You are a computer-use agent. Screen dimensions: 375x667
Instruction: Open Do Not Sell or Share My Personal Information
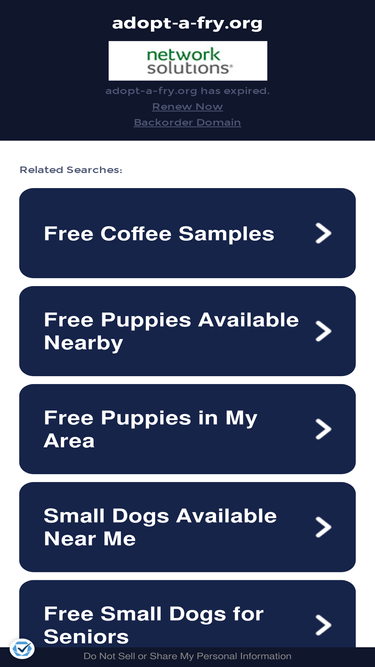click(188, 656)
